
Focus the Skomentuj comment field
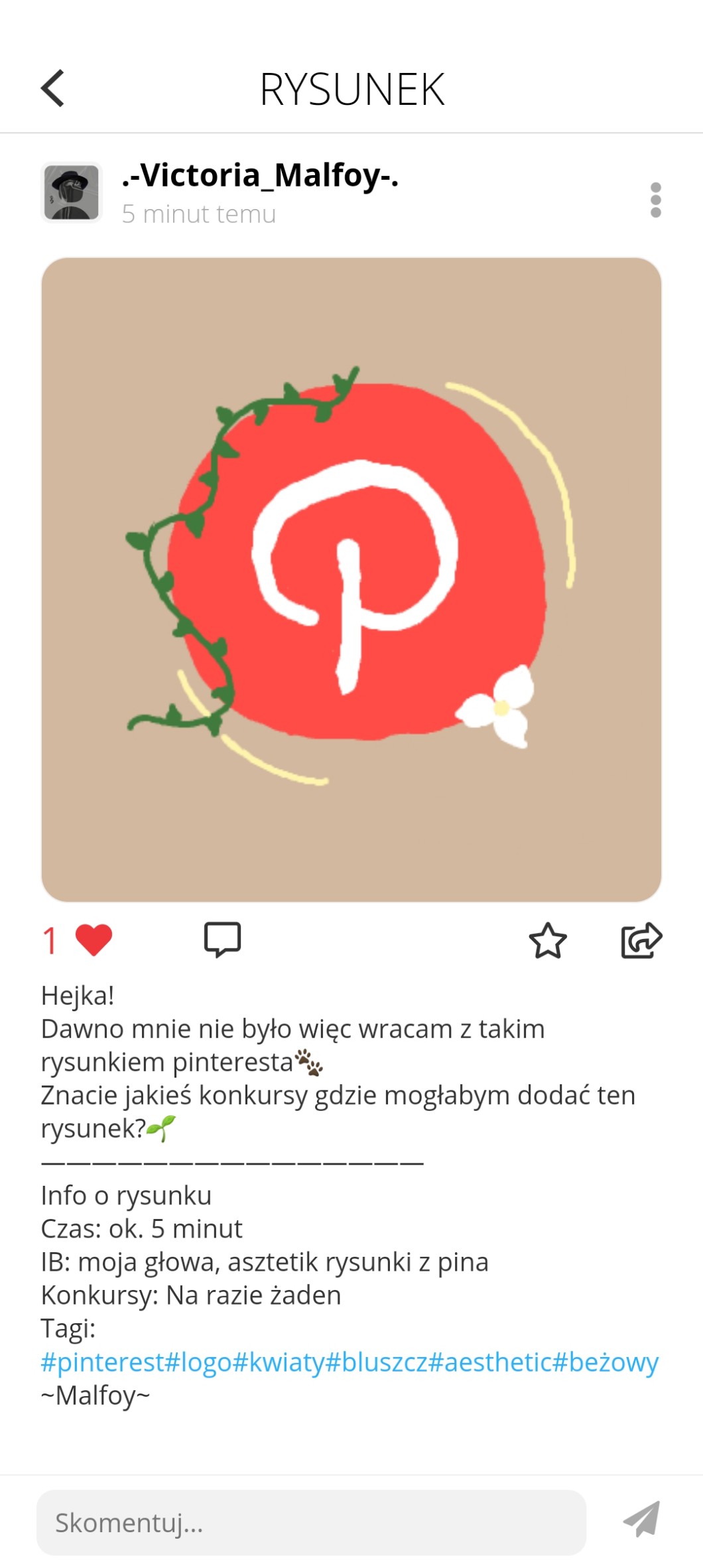pos(311,1522)
